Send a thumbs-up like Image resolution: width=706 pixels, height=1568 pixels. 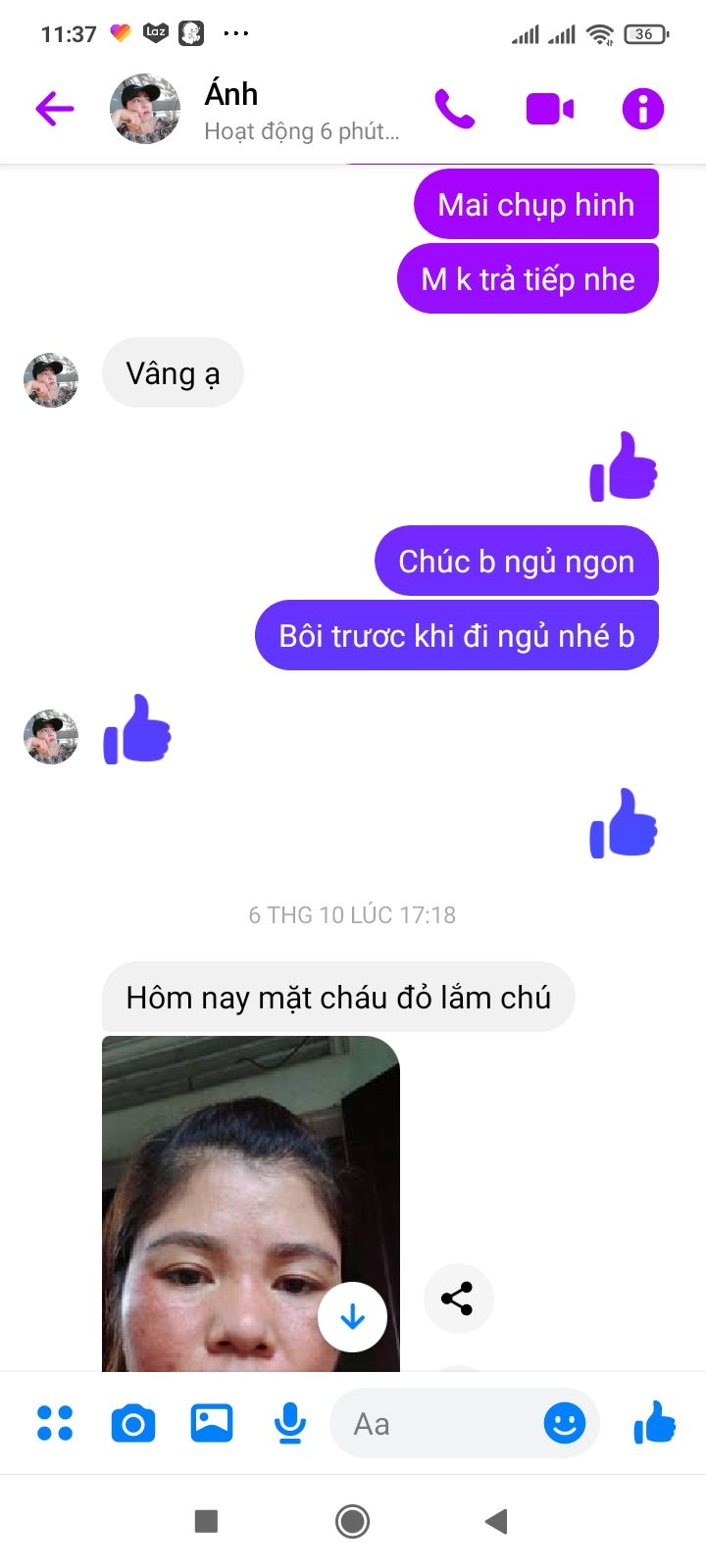pyautogui.click(x=654, y=1423)
